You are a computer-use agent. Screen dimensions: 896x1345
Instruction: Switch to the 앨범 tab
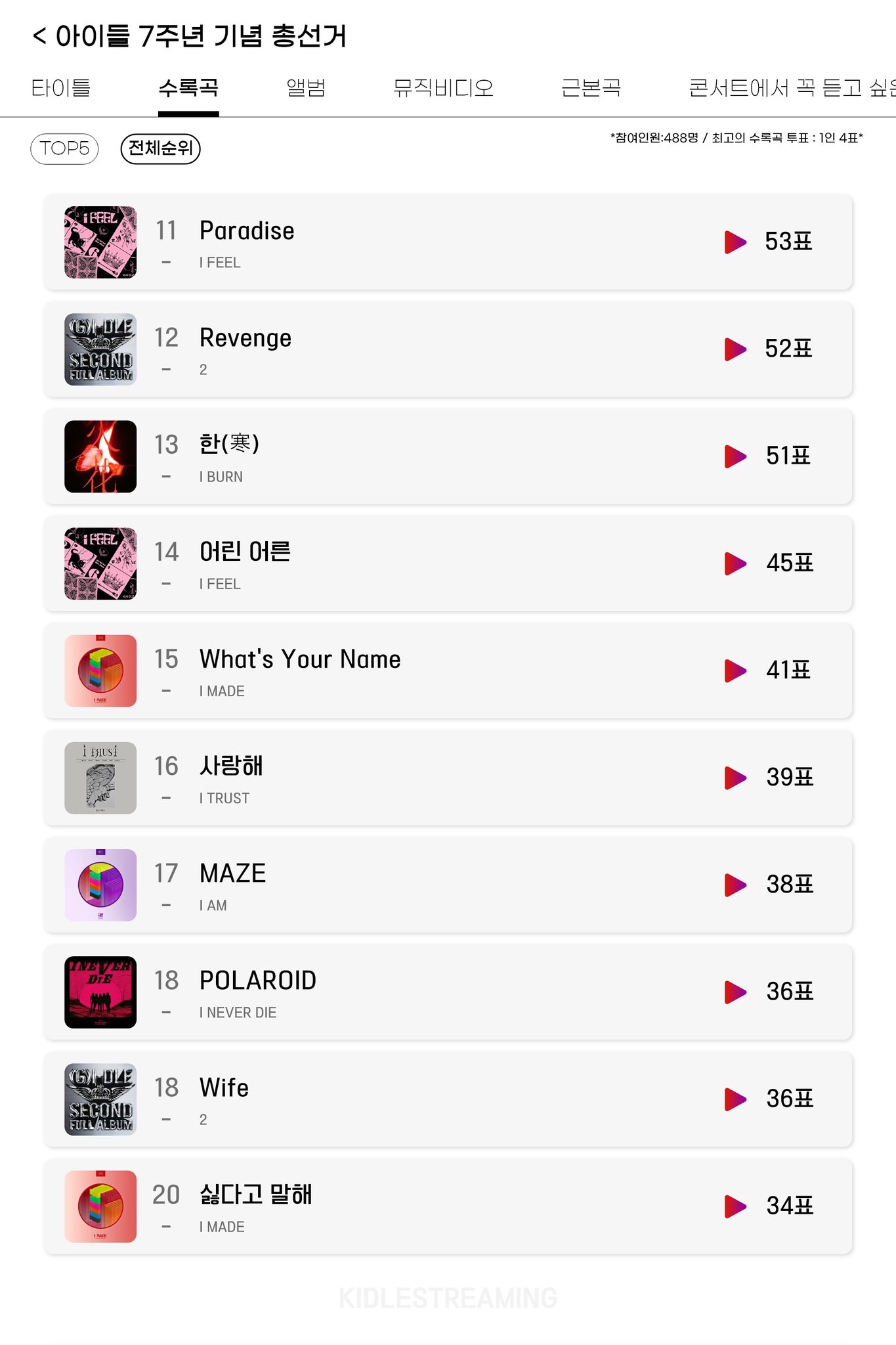click(x=306, y=88)
